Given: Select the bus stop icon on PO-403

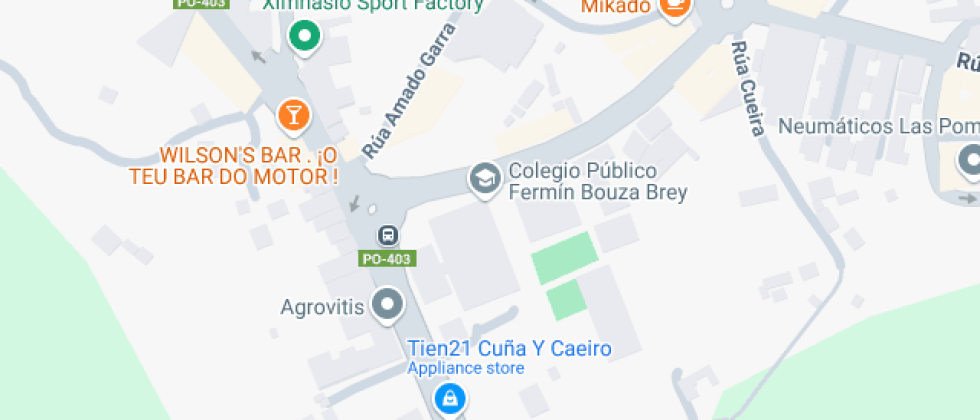Looking at the screenshot, I should tap(387, 236).
